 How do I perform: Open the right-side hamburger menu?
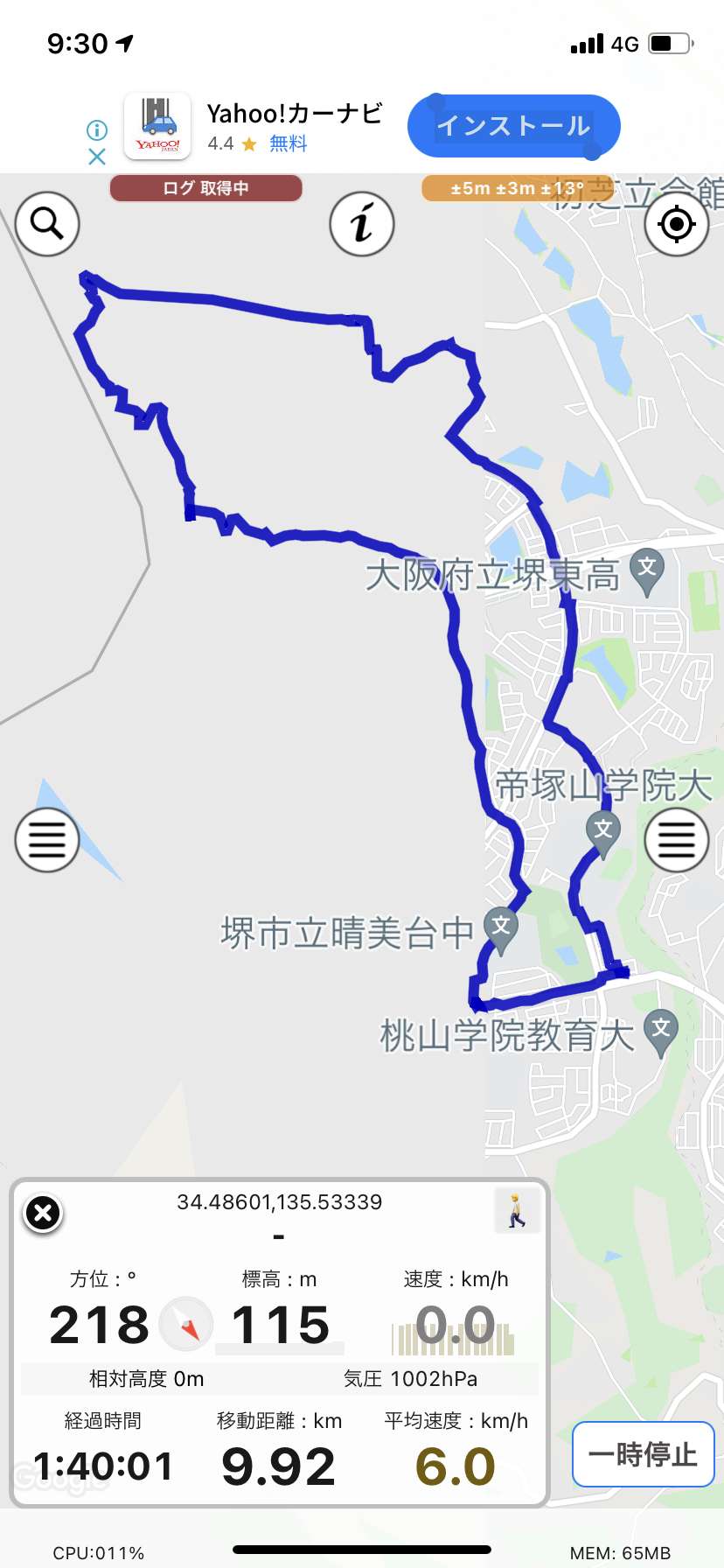[x=677, y=840]
